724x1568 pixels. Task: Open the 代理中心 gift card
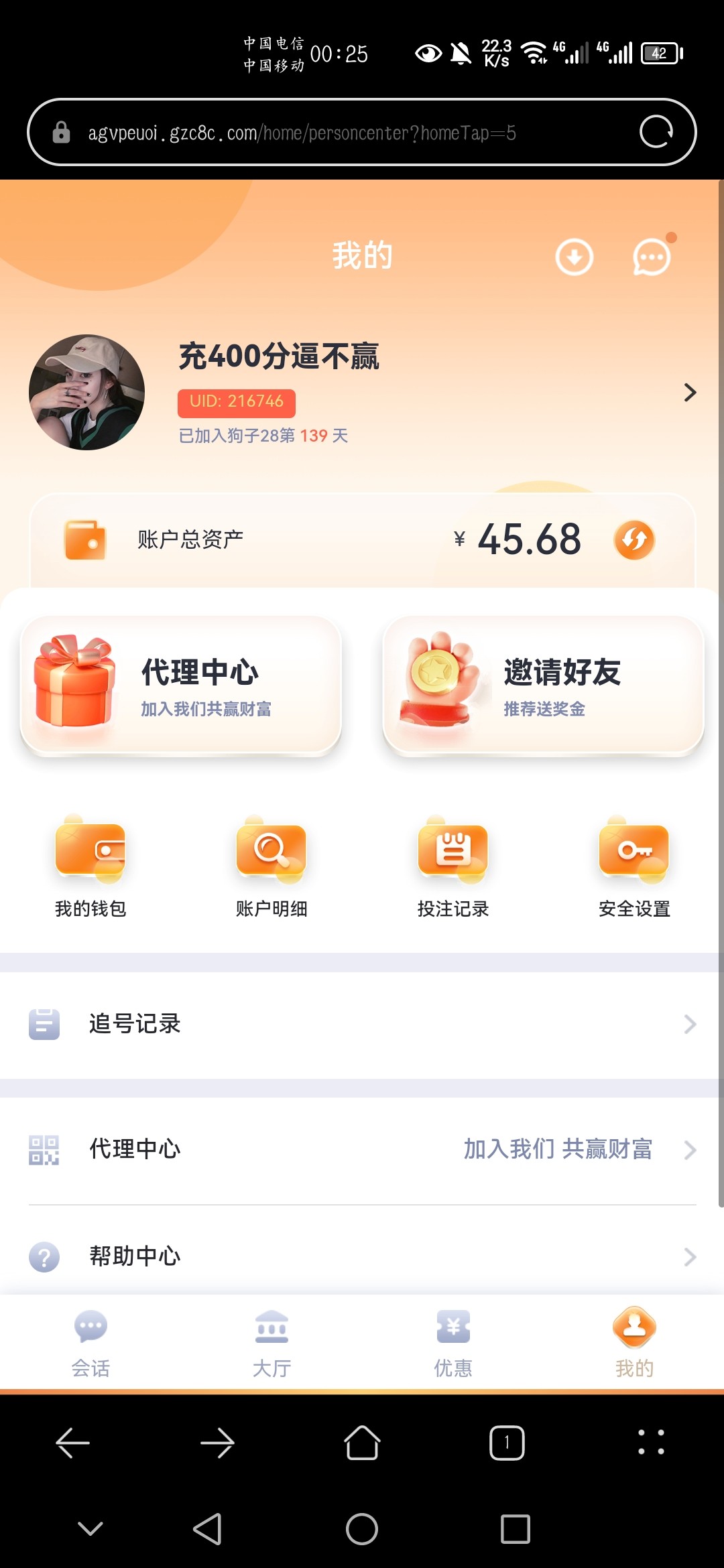(181, 686)
